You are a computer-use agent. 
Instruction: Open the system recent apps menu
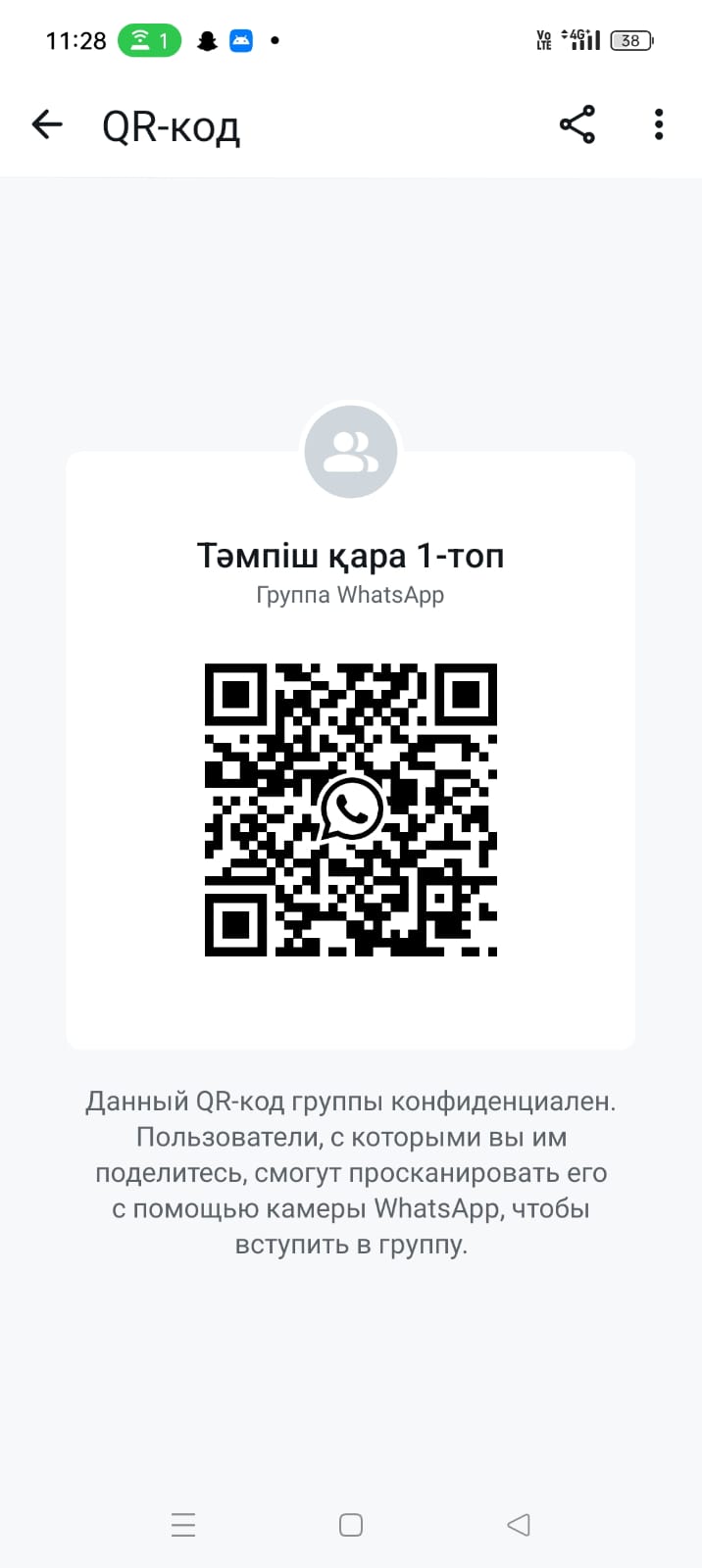click(x=183, y=1525)
